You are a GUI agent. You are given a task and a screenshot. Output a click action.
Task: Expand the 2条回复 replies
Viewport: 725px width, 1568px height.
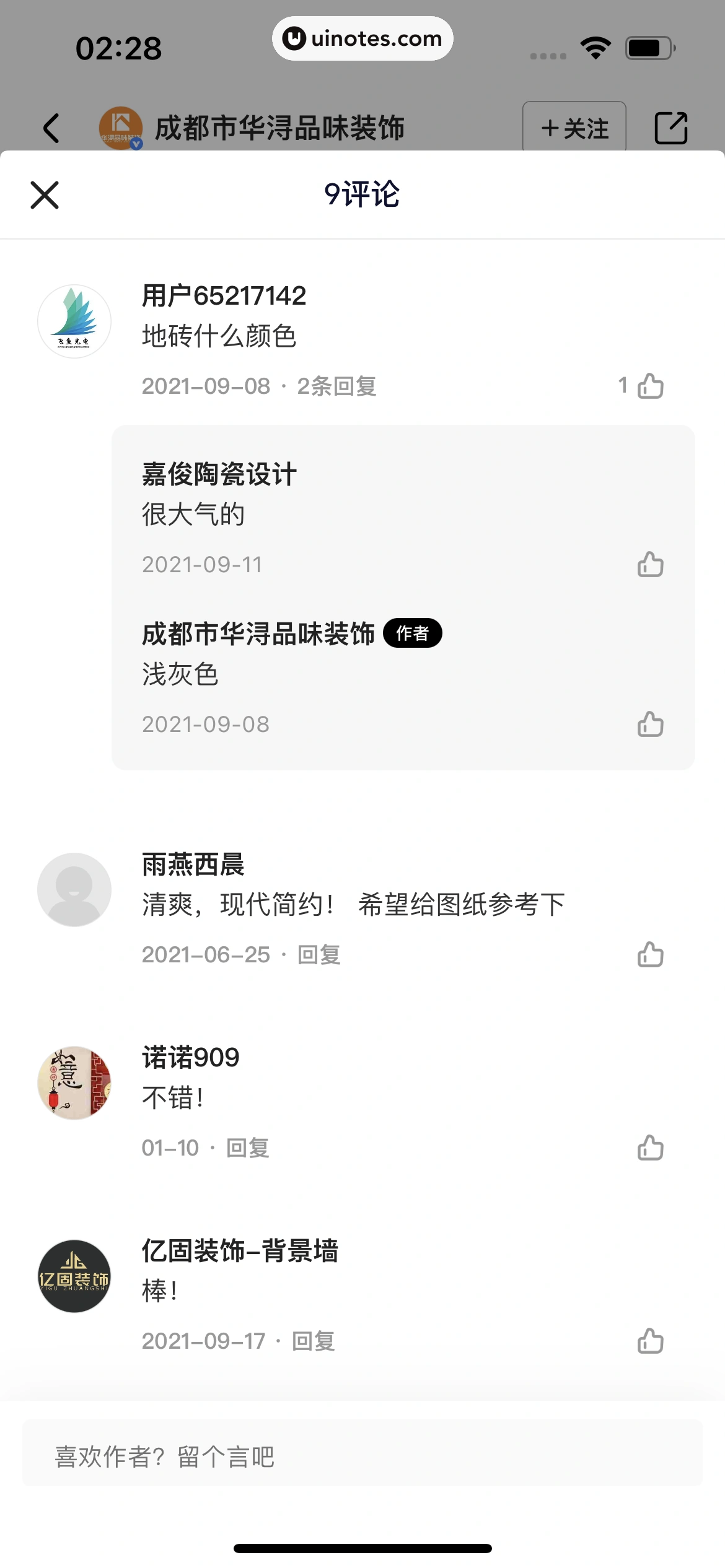(336, 386)
